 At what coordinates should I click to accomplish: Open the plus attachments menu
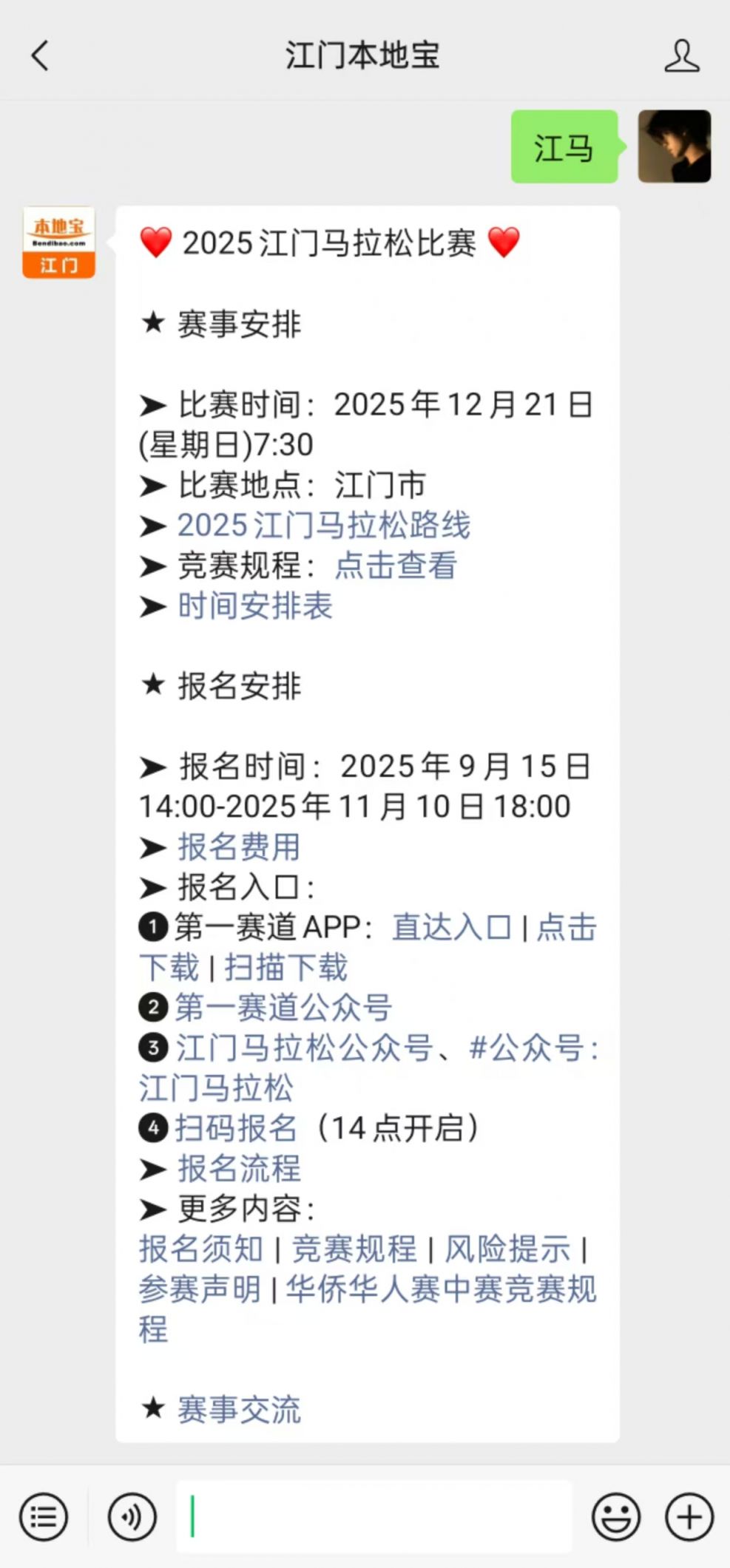[x=689, y=1517]
